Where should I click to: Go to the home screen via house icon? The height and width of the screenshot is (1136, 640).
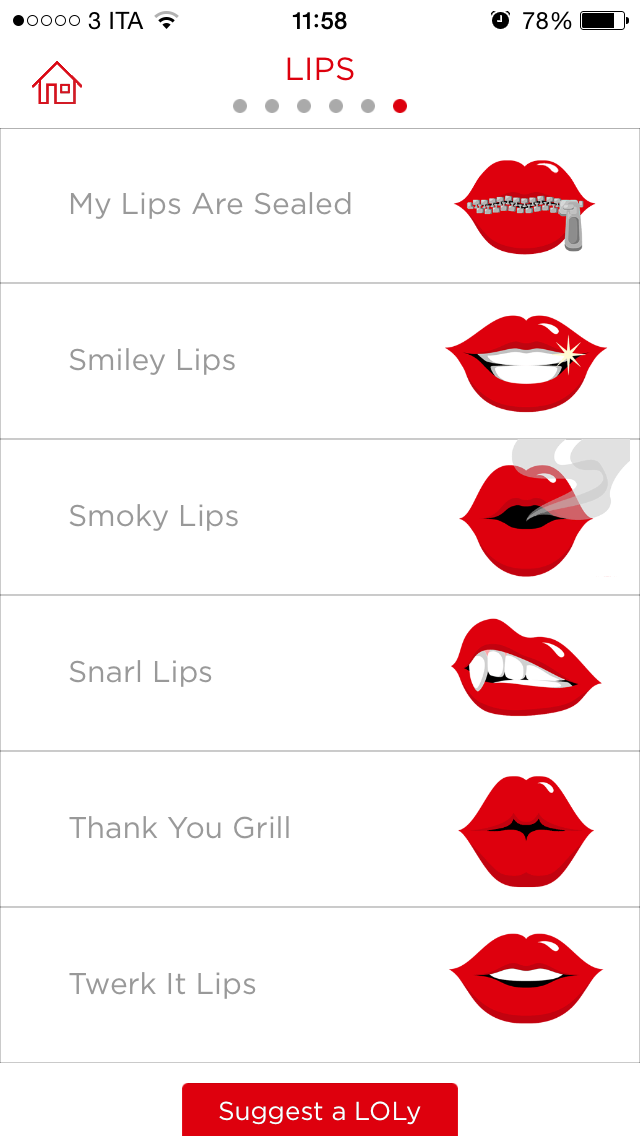[x=57, y=84]
